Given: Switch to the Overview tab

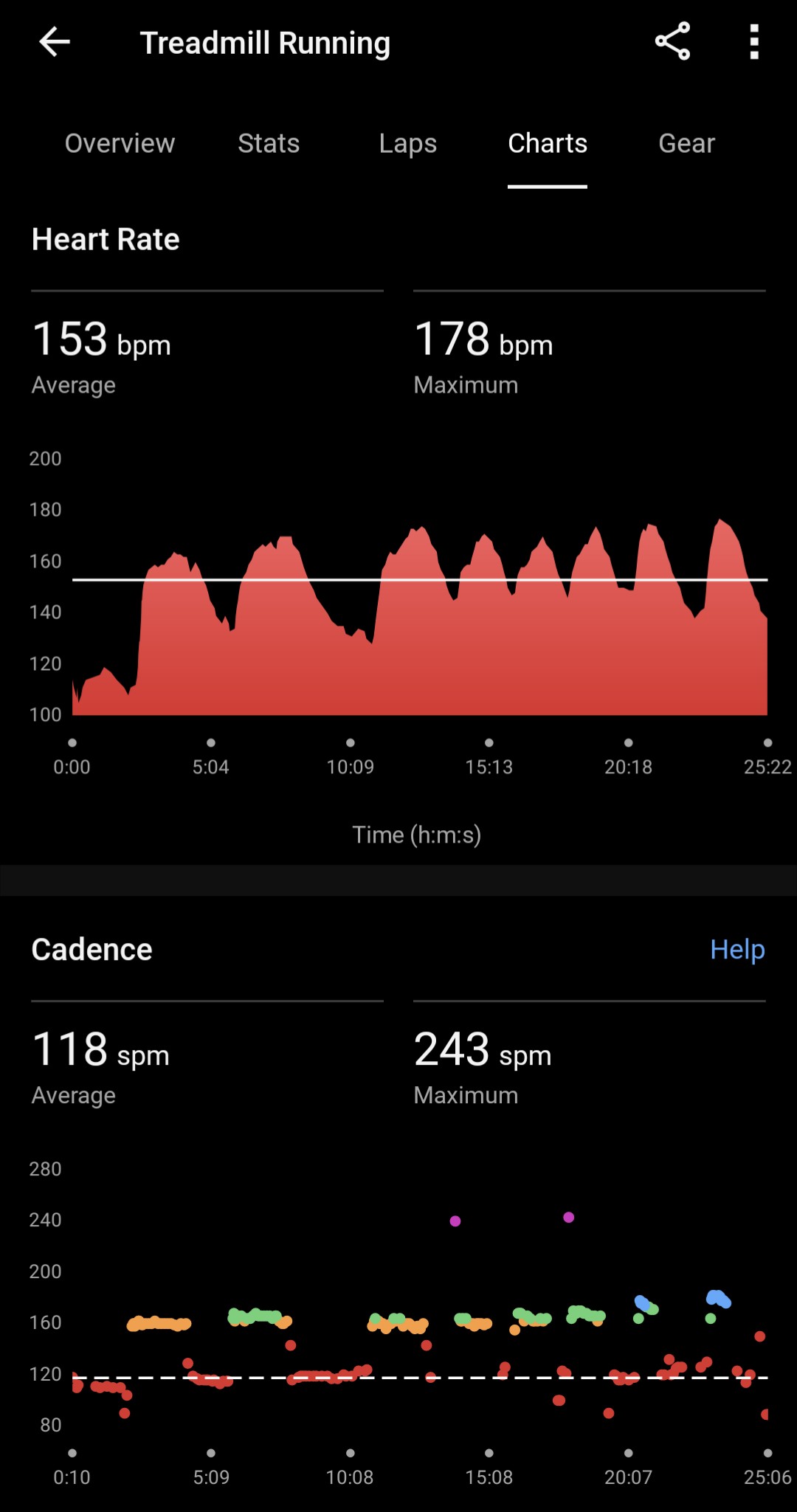Looking at the screenshot, I should tap(120, 143).
